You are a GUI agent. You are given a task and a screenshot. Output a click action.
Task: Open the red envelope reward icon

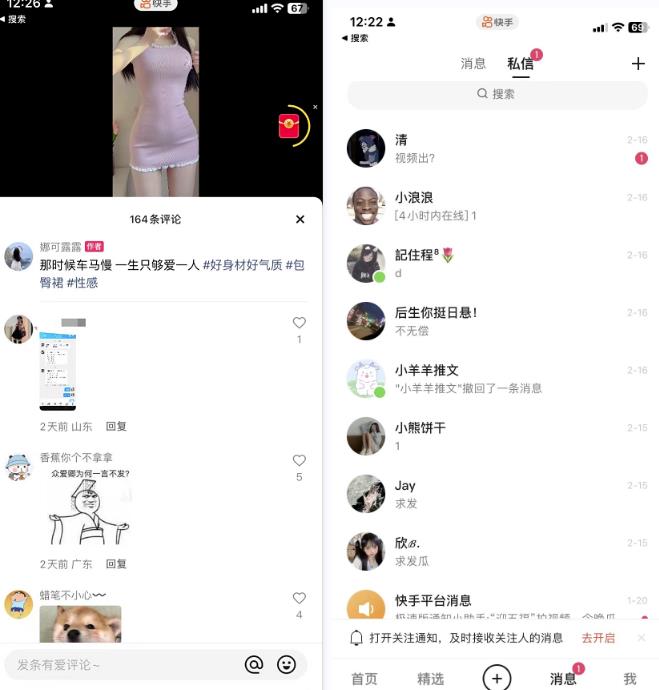(x=289, y=126)
